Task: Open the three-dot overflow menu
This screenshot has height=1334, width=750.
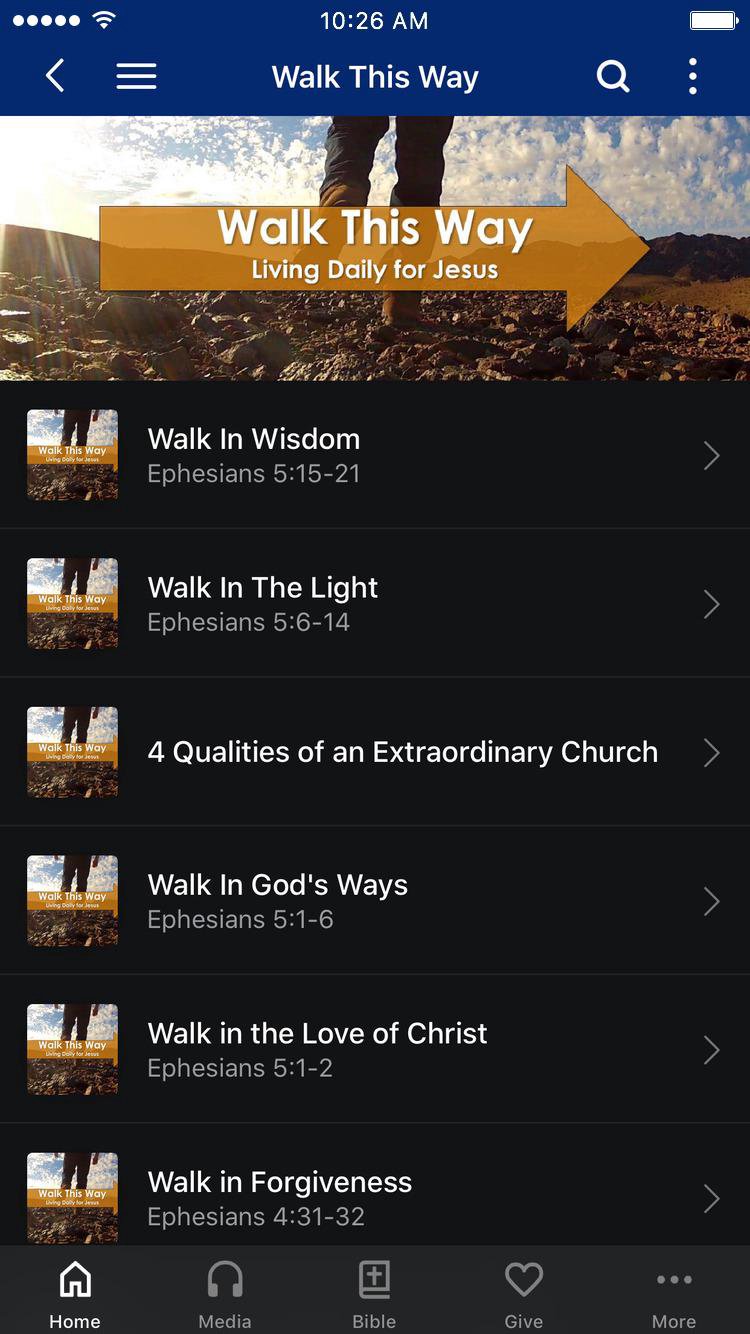Action: (x=692, y=76)
